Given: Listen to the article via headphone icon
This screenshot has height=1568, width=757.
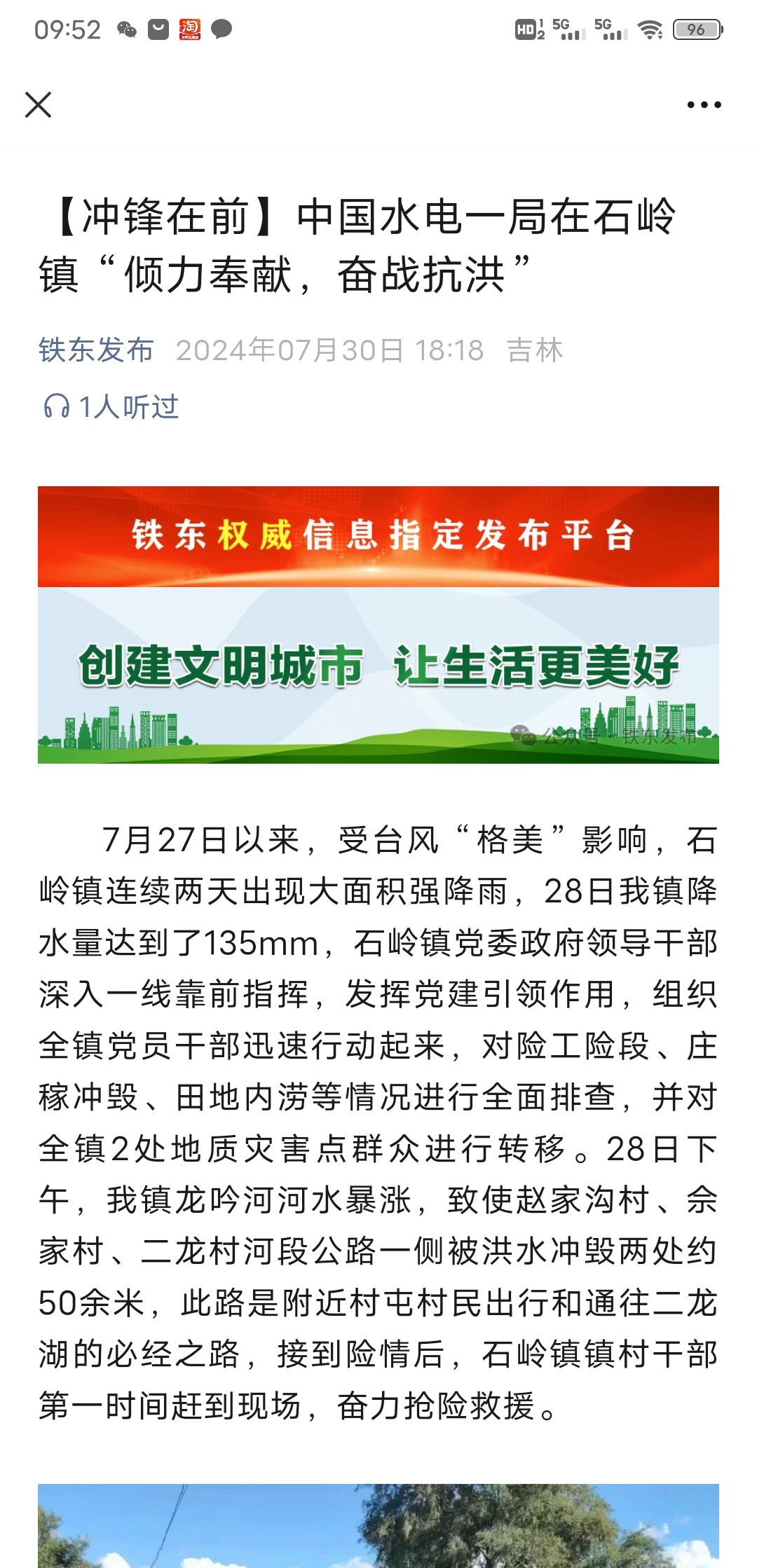Looking at the screenshot, I should click(x=57, y=406).
